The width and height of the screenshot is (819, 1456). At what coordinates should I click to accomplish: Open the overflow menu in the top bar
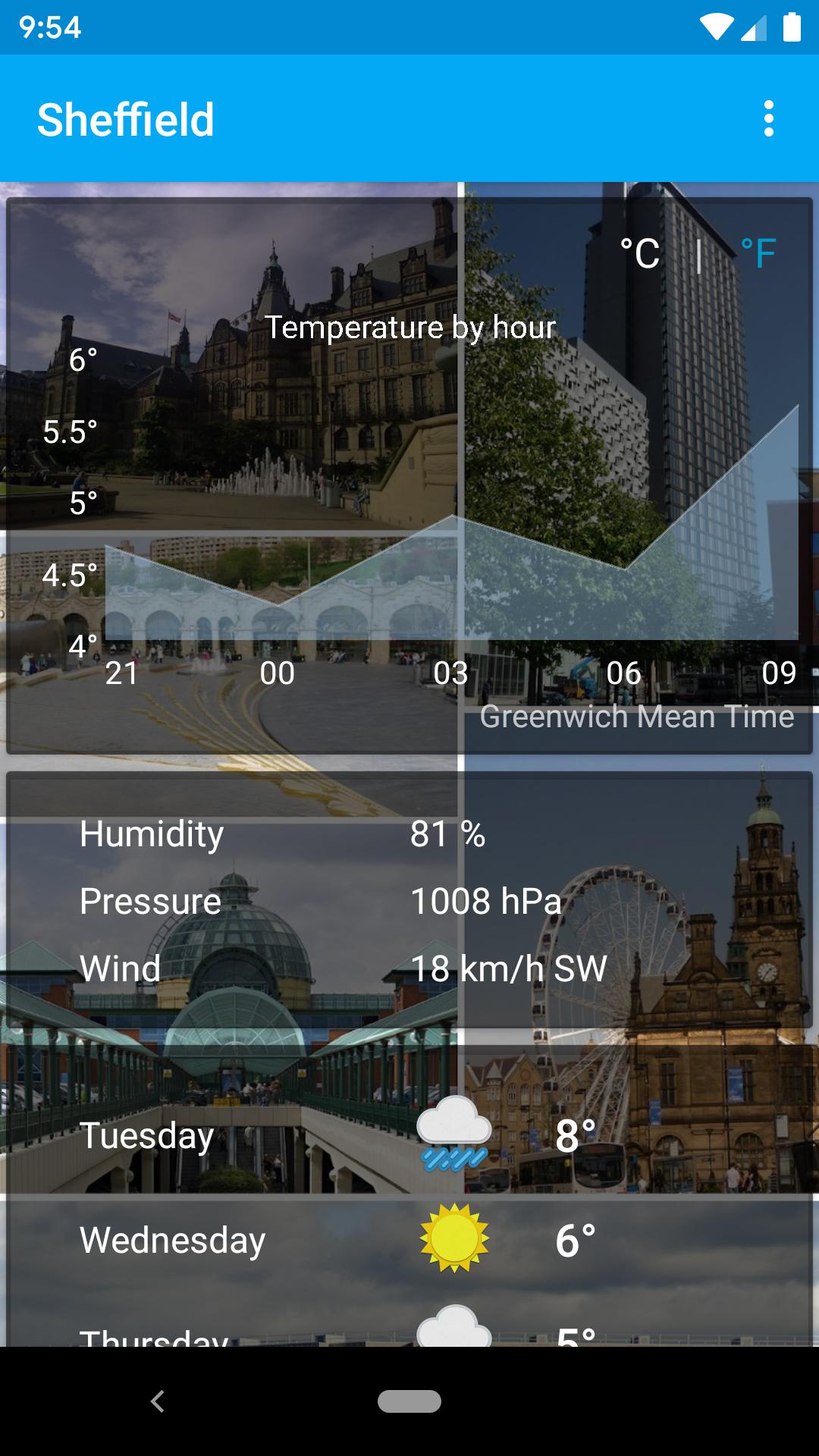pos(769,119)
